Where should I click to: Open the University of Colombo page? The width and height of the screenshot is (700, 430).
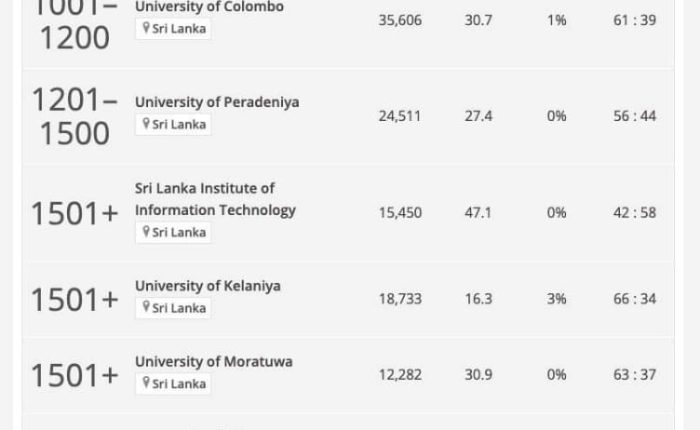tap(209, 8)
